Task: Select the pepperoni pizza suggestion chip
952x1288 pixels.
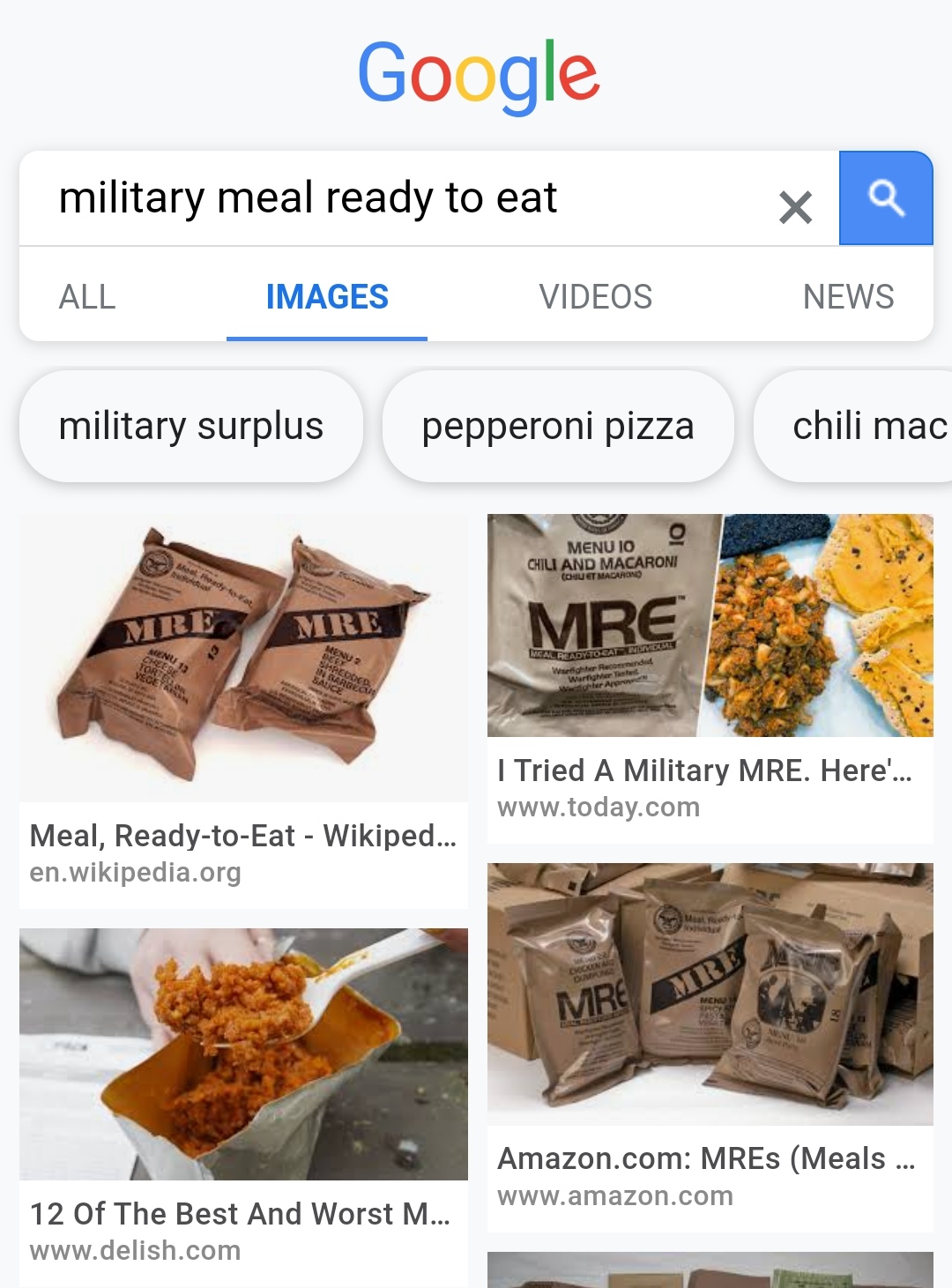Action: point(558,427)
